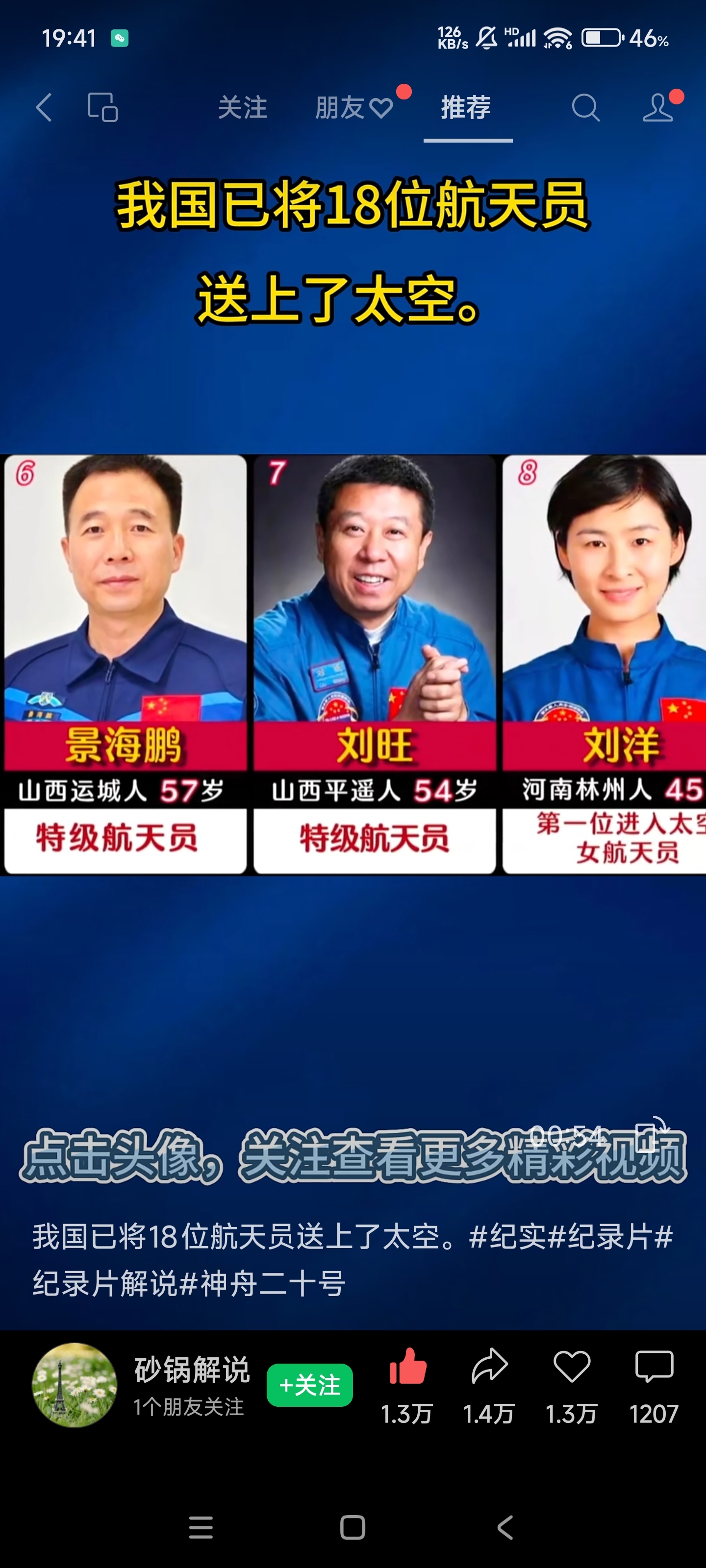Select the 推荐 tab
This screenshot has height=1568, width=706.
466,108
